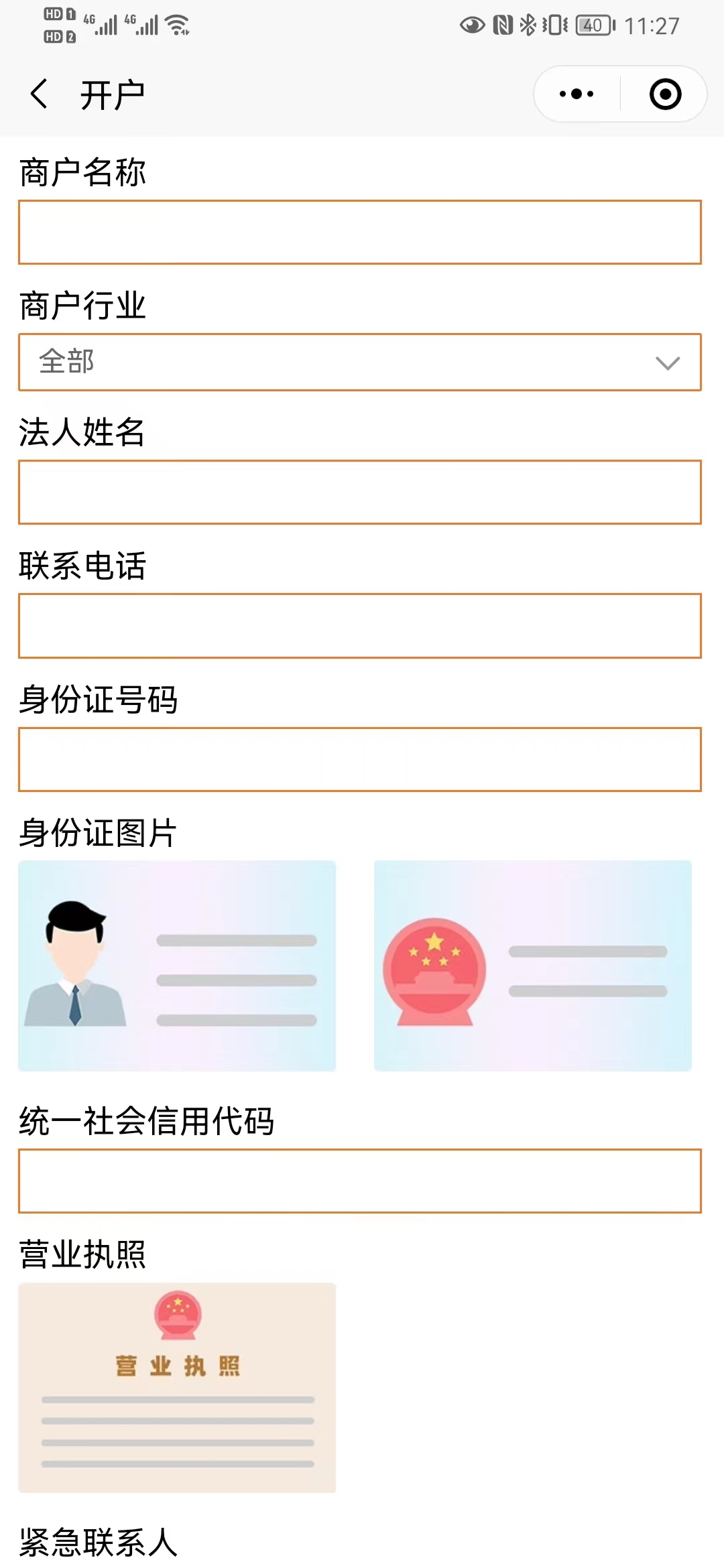Screen dimensions: 724x1568
Task: Select the 联系电话 input box
Action: pyautogui.click(x=360, y=626)
